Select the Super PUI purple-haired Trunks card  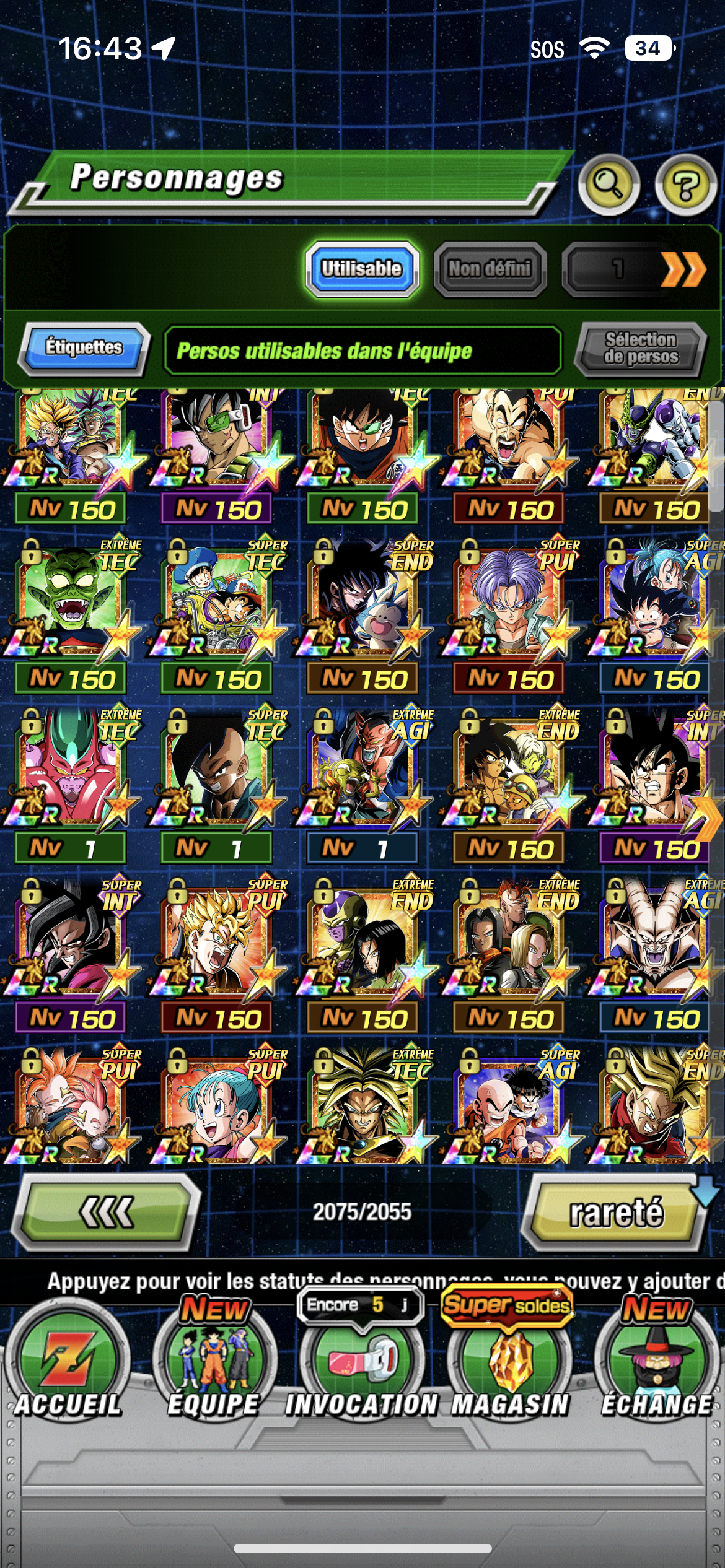[509, 601]
